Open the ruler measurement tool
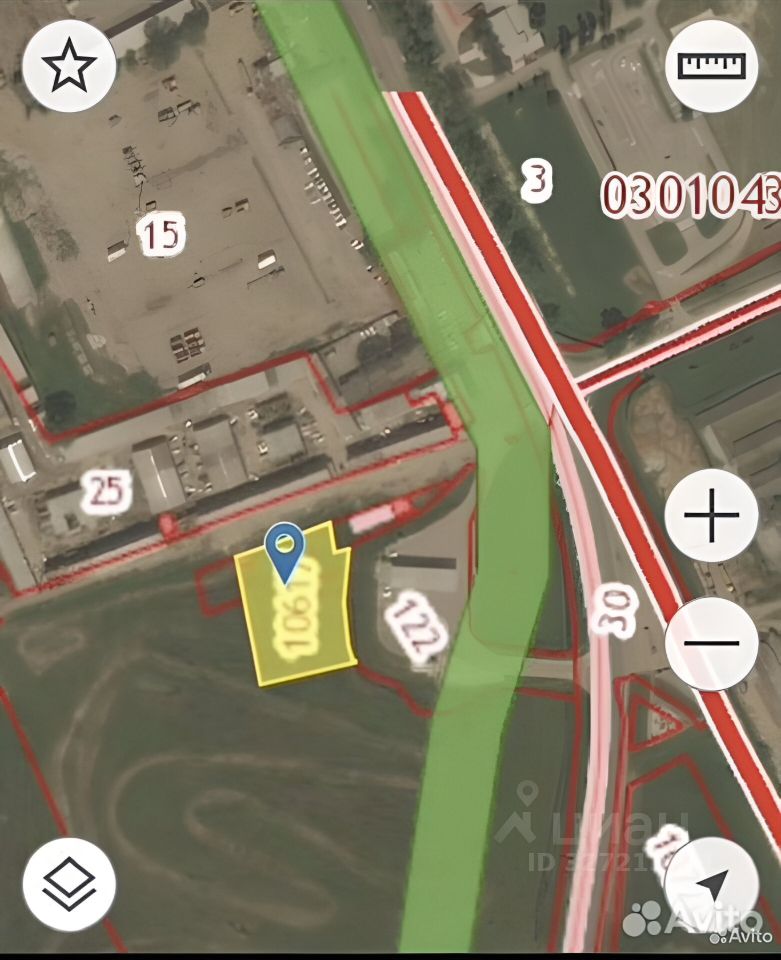The height and width of the screenshot is (960, 781). [x=711, y=66]
